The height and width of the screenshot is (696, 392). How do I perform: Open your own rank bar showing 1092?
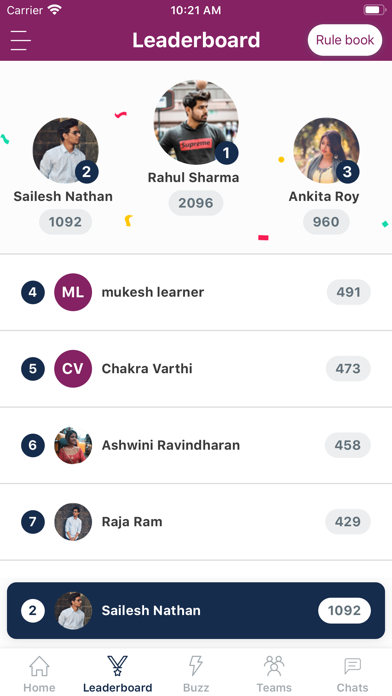pyautogui.click(x=196, y=611)
